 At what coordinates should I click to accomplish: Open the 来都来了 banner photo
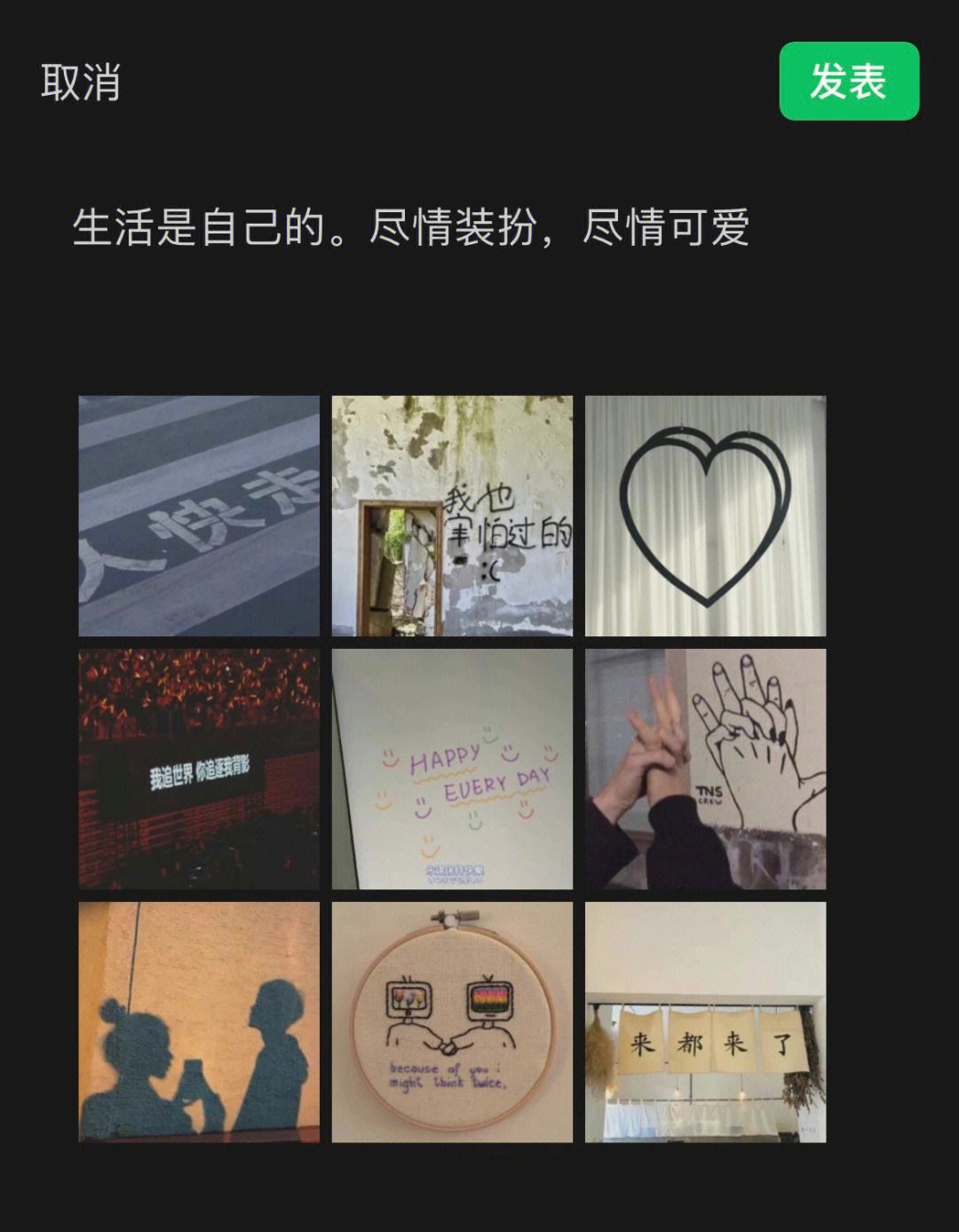coord(705,1022)
